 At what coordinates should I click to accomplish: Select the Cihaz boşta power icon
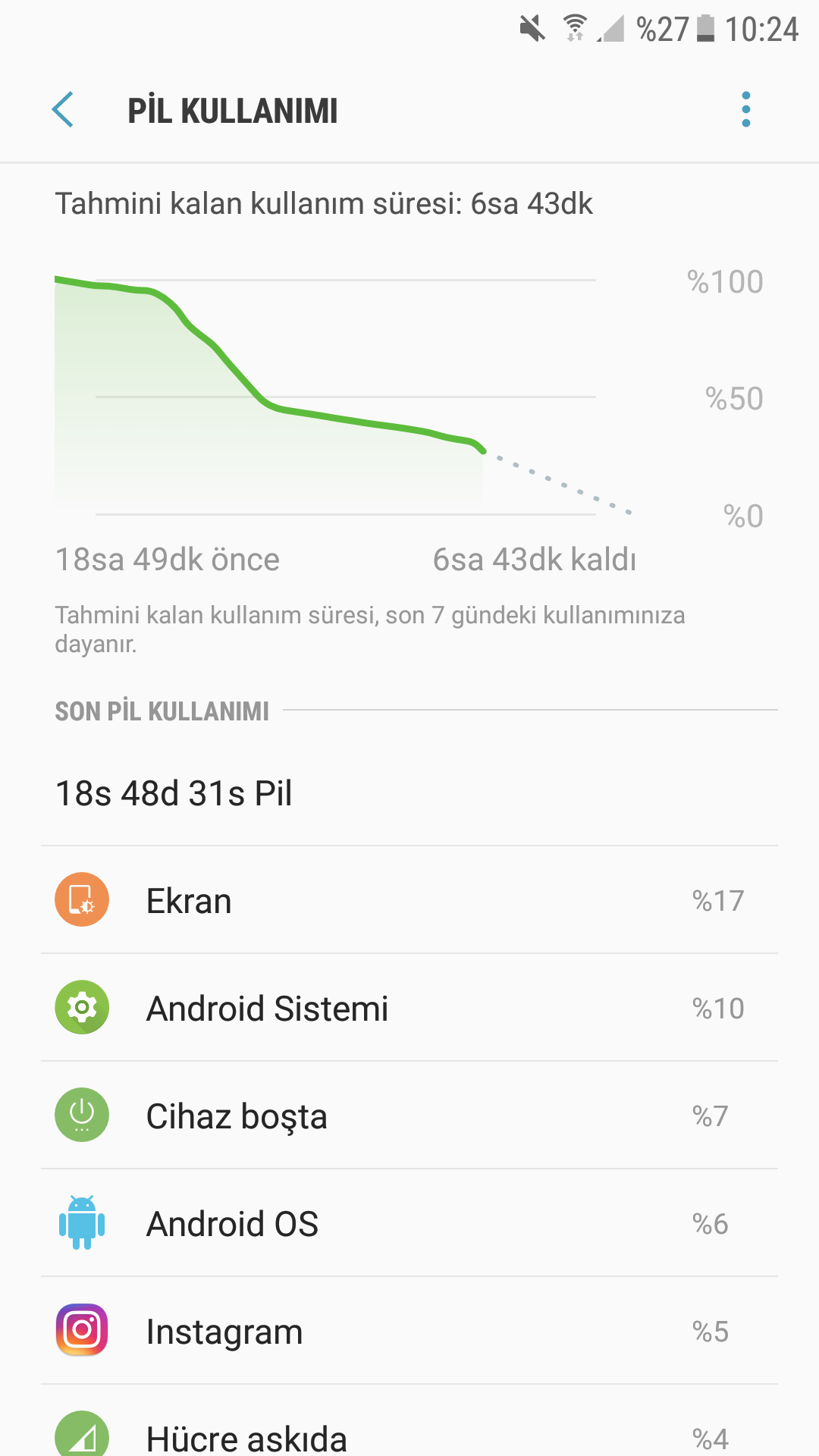[81, 1115]
